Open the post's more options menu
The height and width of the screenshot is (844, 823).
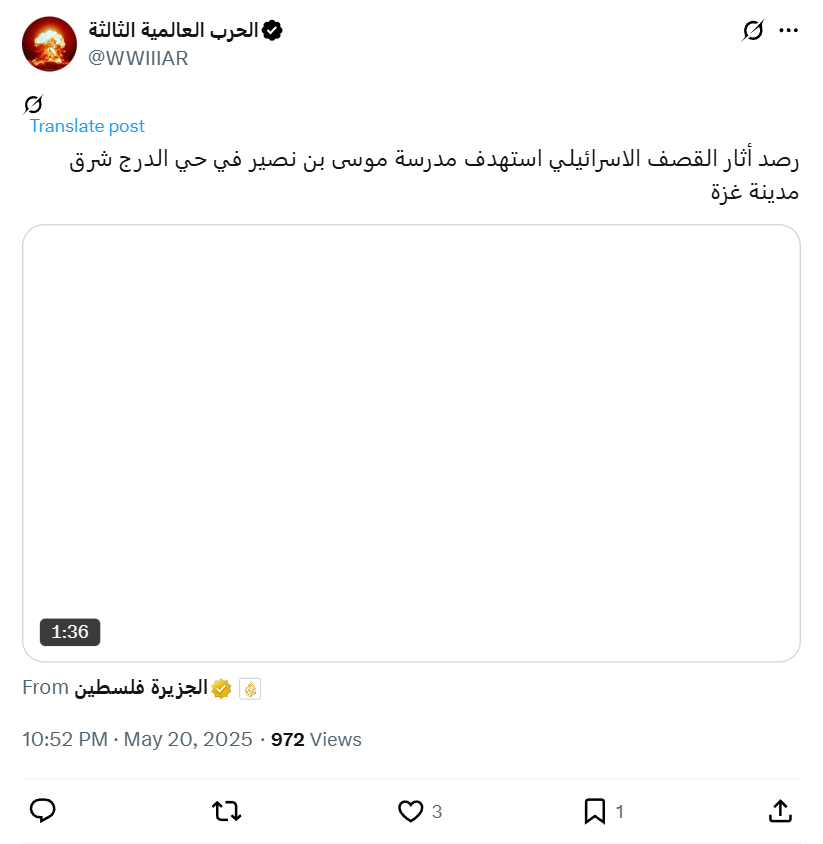(x=788, y=31)
